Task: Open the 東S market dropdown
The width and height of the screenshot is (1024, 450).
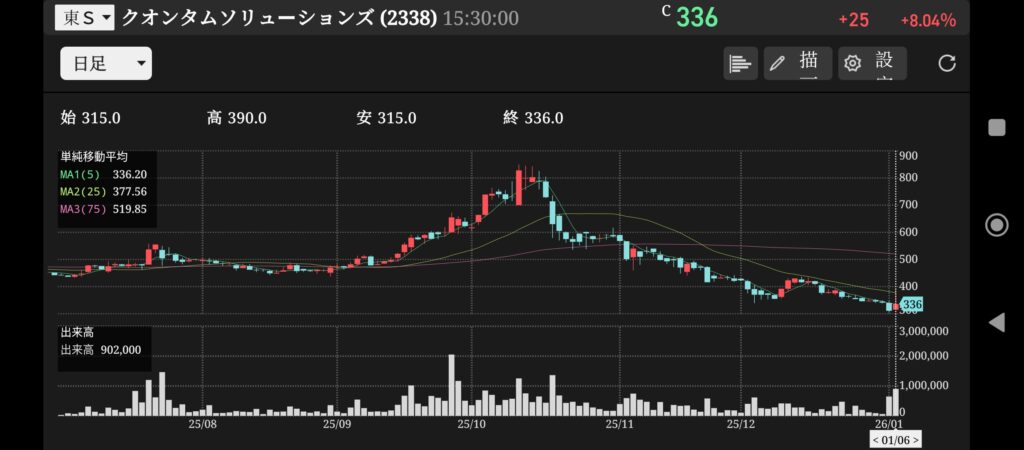Action: point(84,17)
